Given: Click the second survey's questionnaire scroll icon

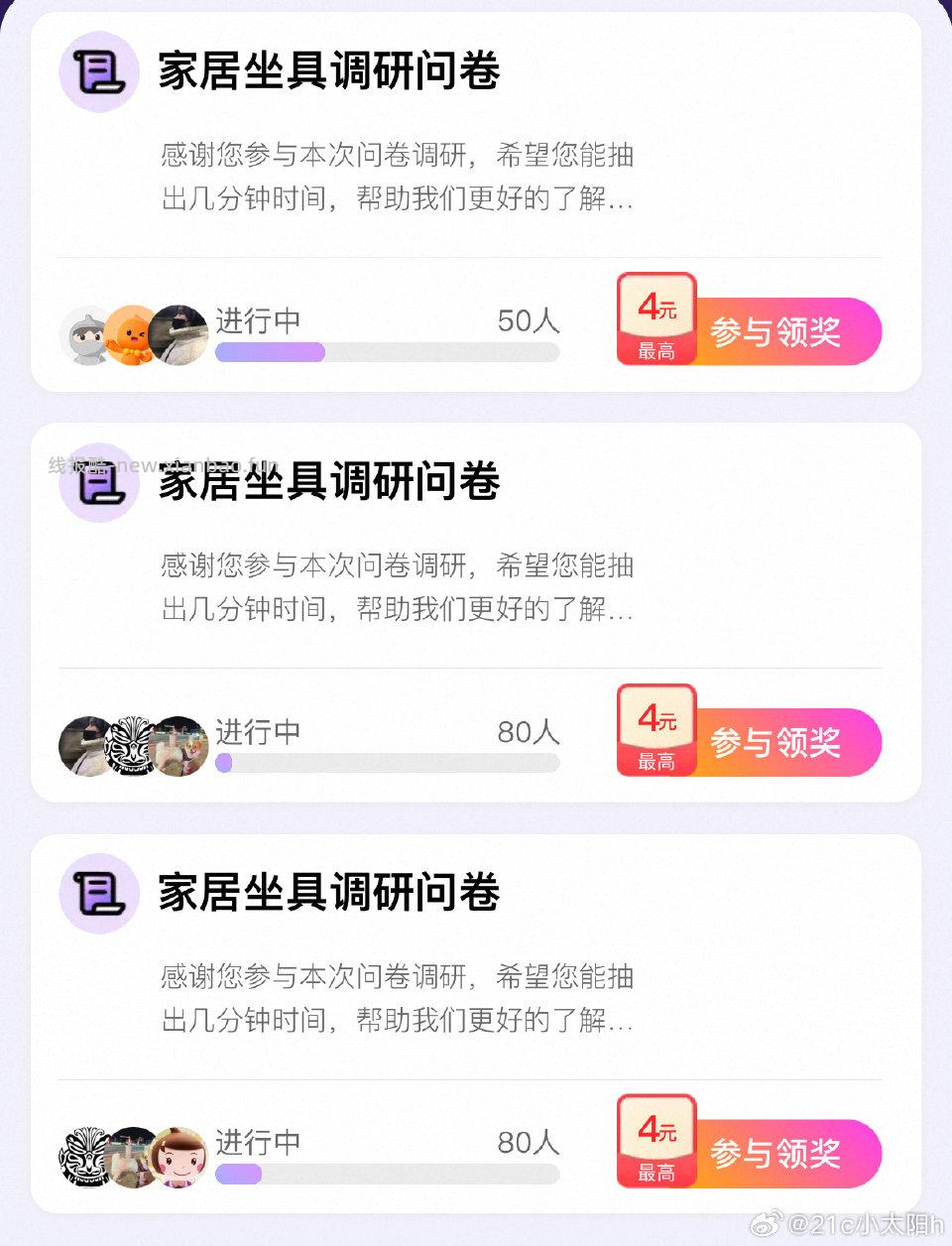Looking at the screenshot, I should [98, 483].
